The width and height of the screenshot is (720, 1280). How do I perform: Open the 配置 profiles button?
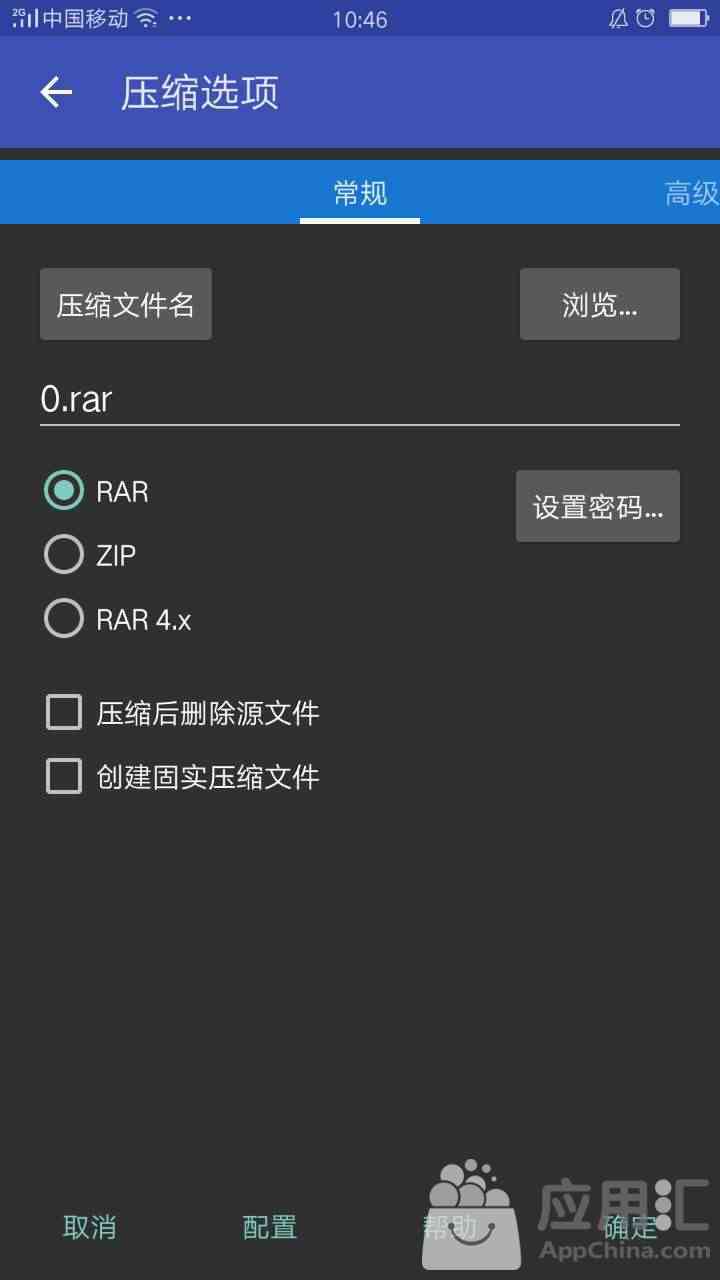tap(270, 1227)
